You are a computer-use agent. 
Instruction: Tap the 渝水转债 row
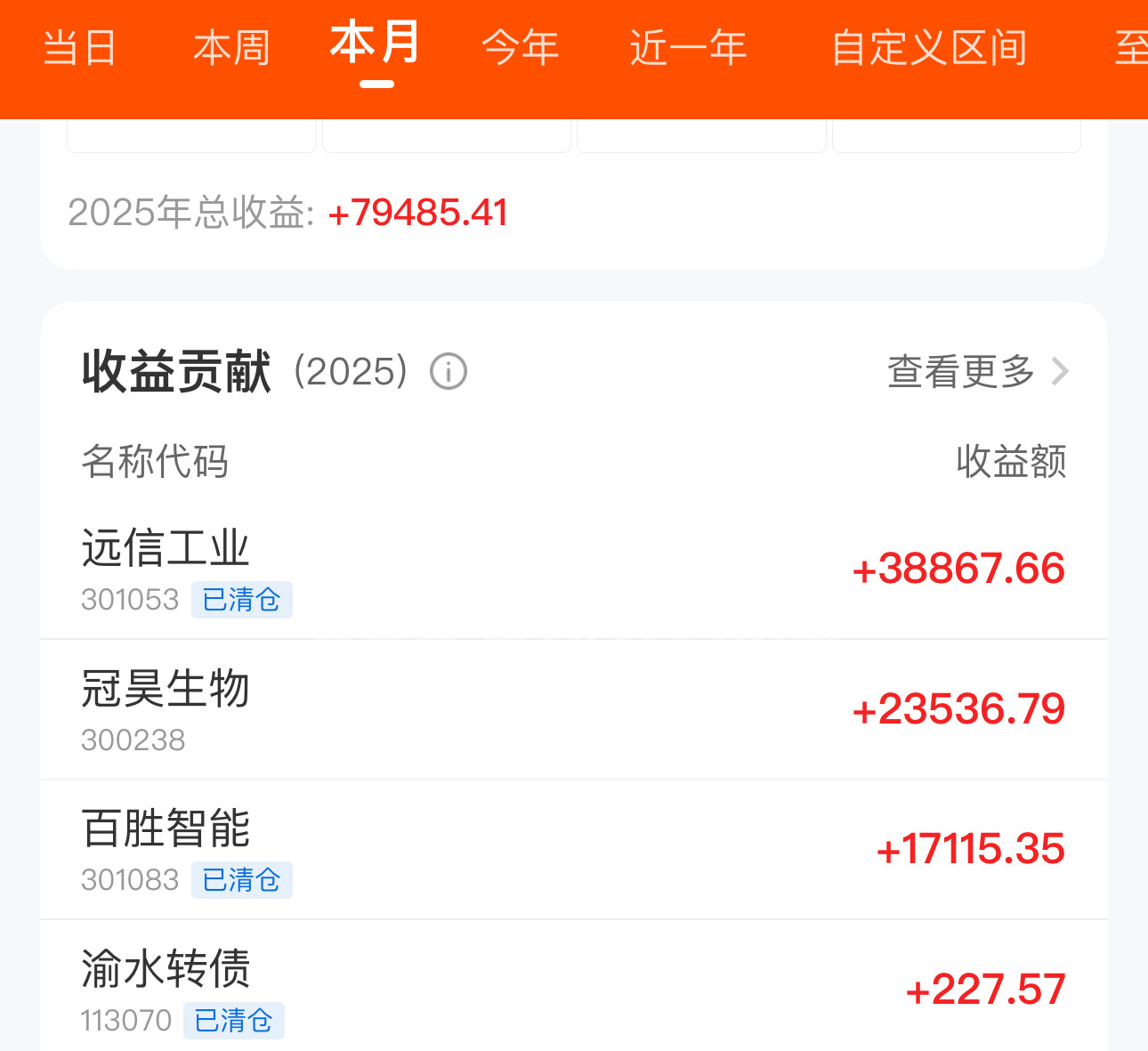point(573,990)
